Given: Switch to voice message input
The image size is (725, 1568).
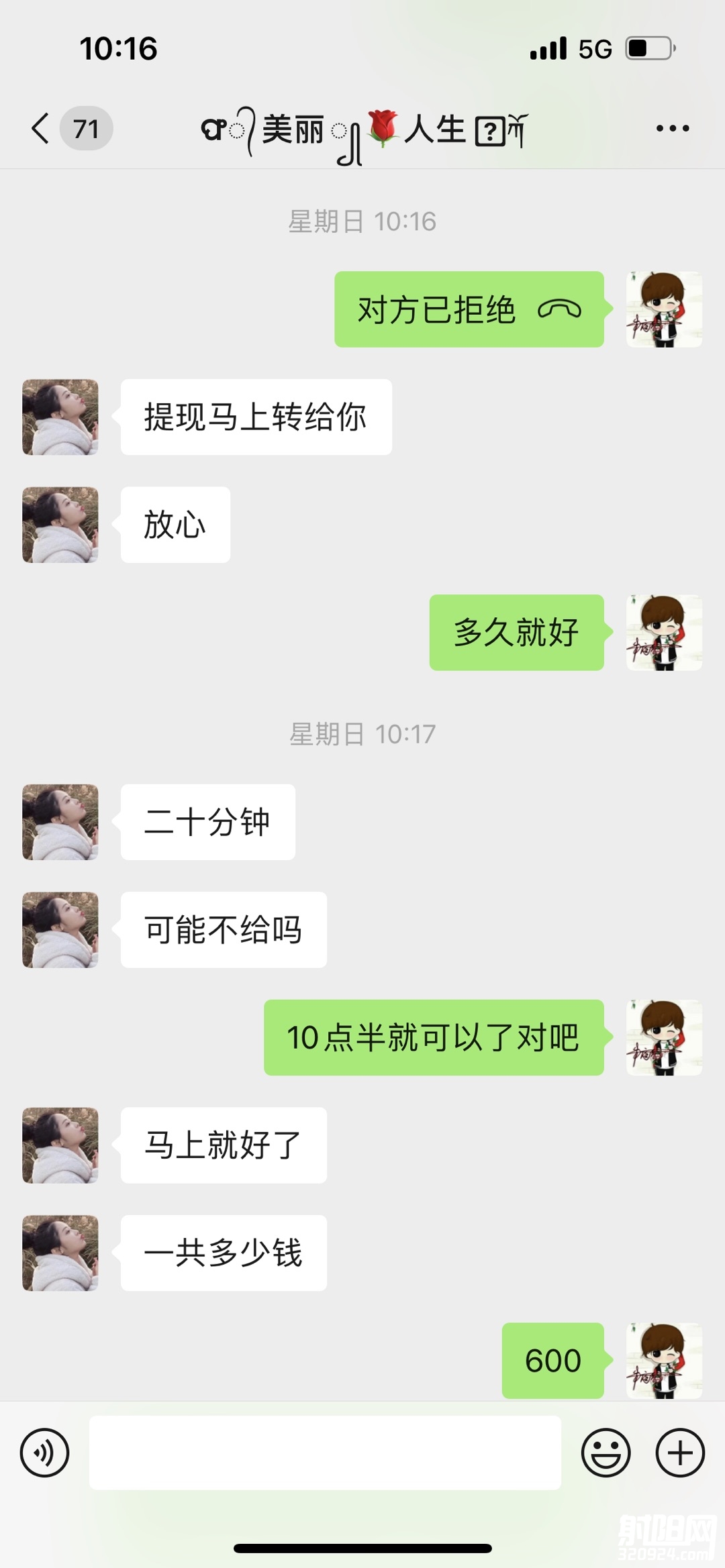Looking at the screenshot, I should click(44, 1453).
